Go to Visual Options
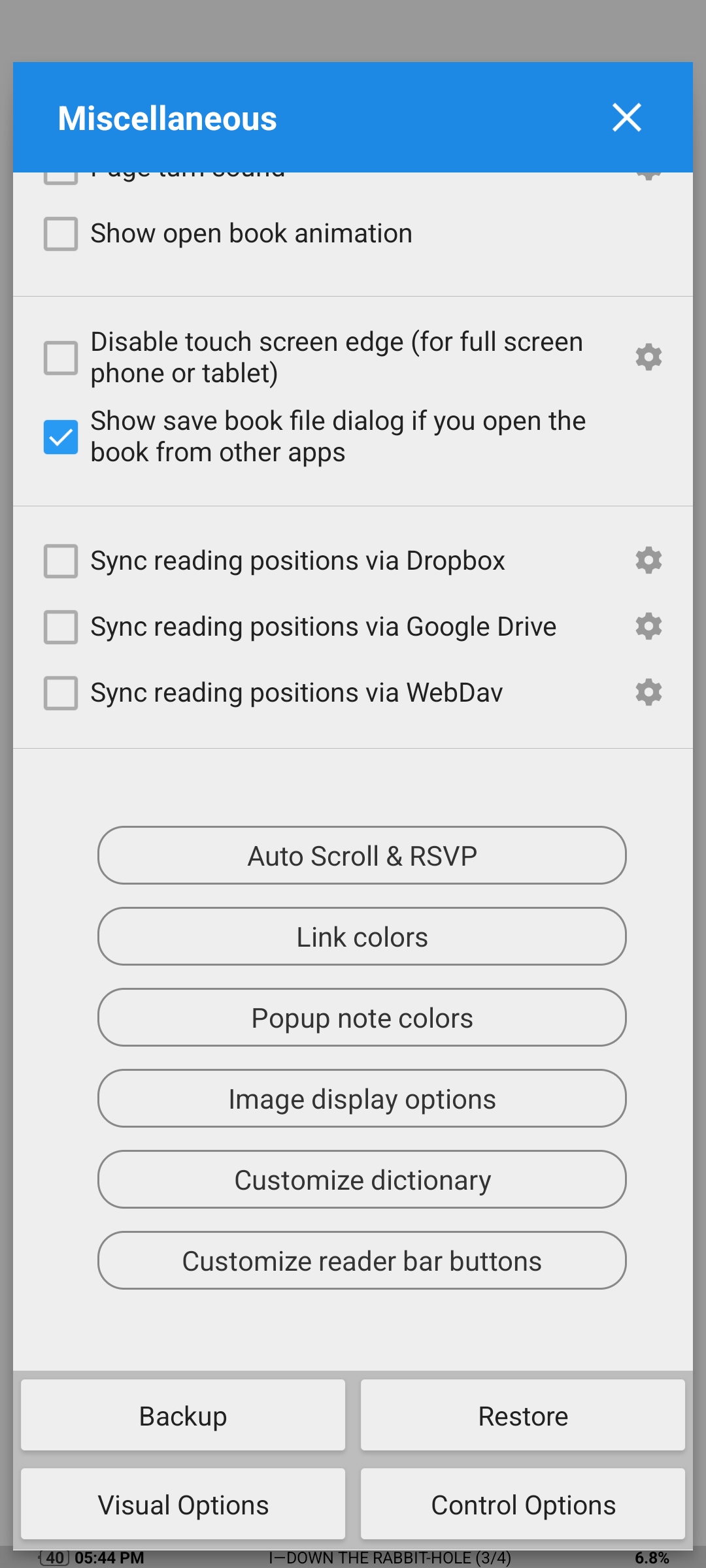This screenshot has width=706, height=1568. click(183, 1504)
